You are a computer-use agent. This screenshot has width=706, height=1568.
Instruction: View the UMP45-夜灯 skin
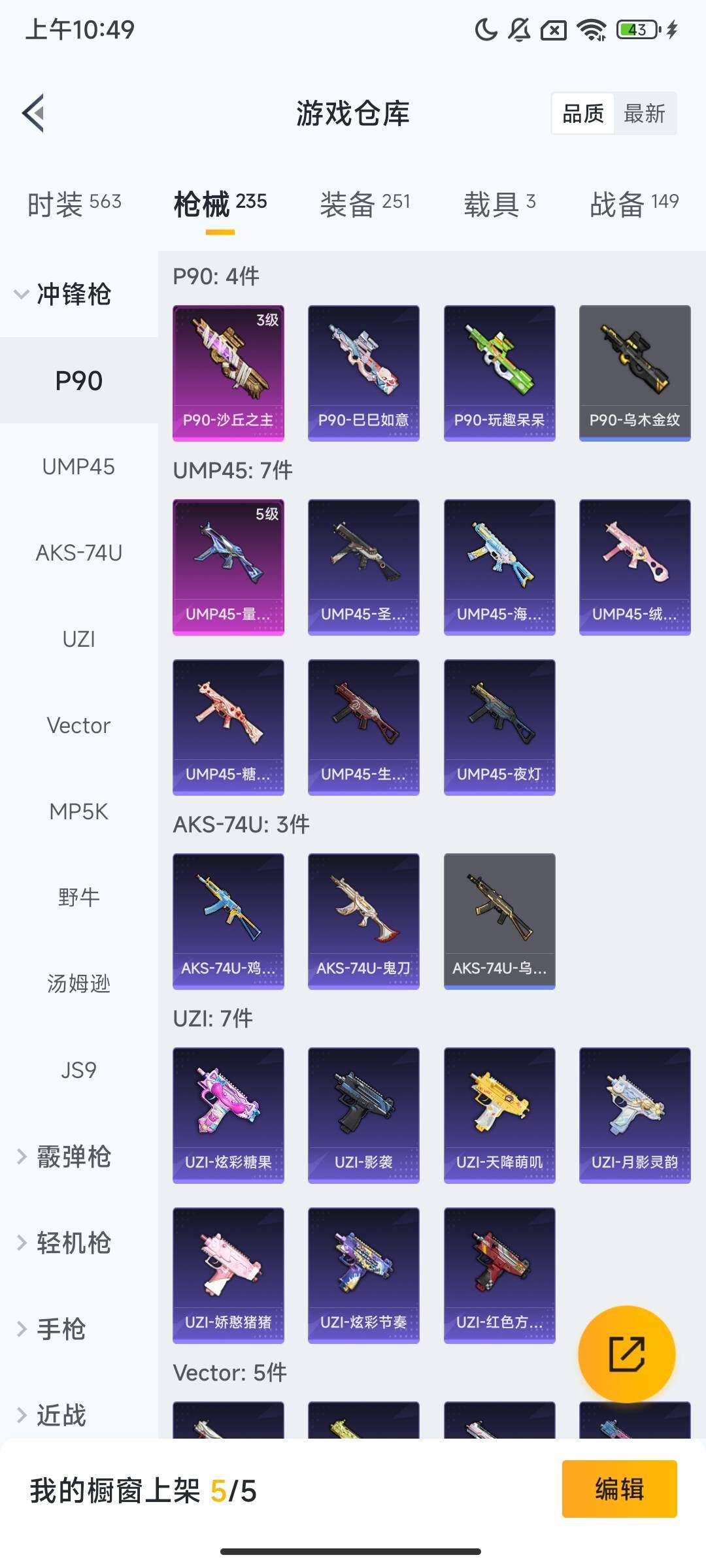499,727
